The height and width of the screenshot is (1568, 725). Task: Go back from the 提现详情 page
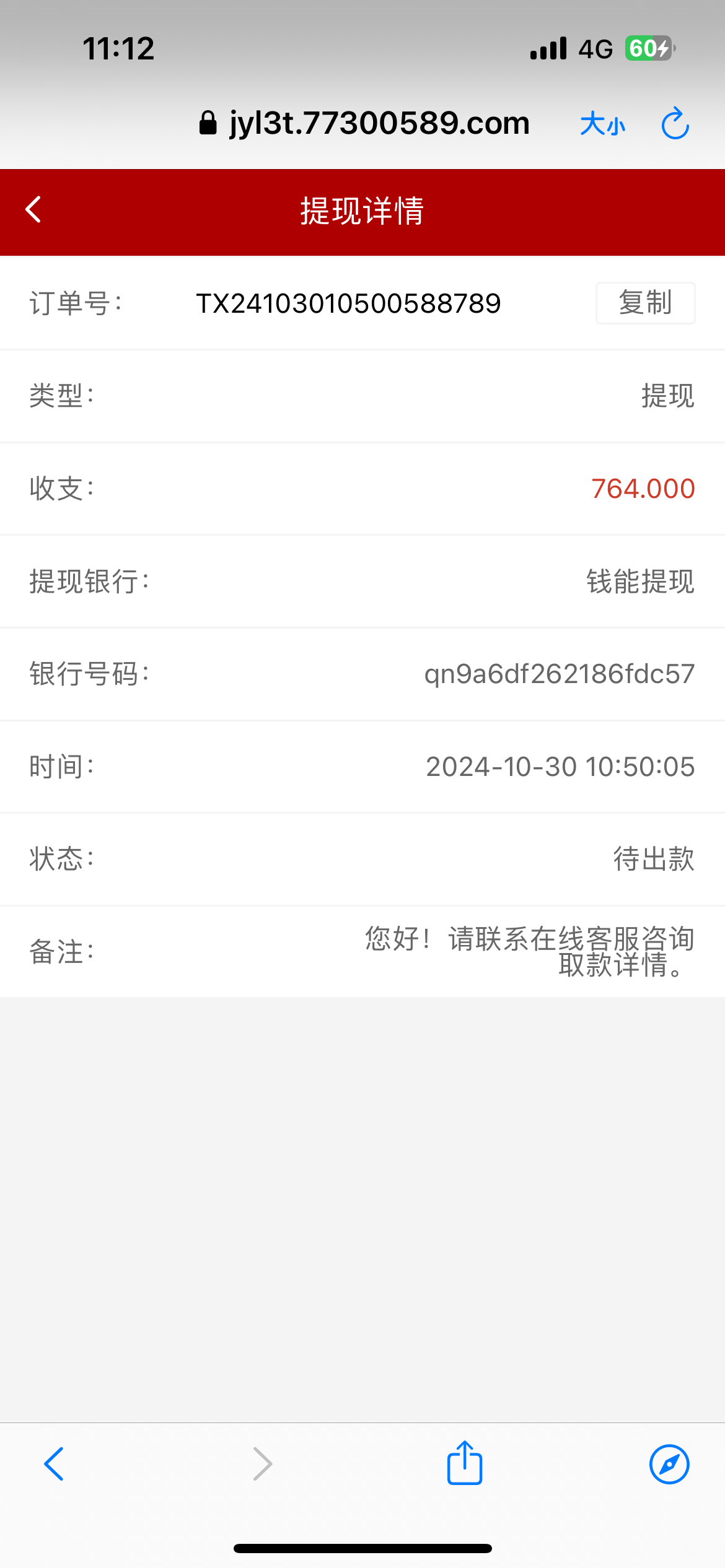click(33, 210)
